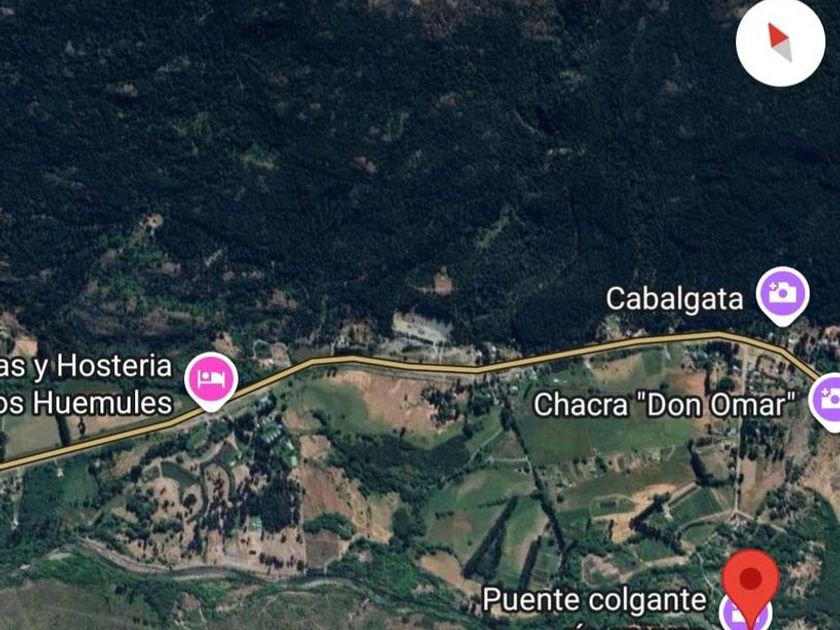Open the Chacra "Don Omar" marker

click(x=828, y=400)
